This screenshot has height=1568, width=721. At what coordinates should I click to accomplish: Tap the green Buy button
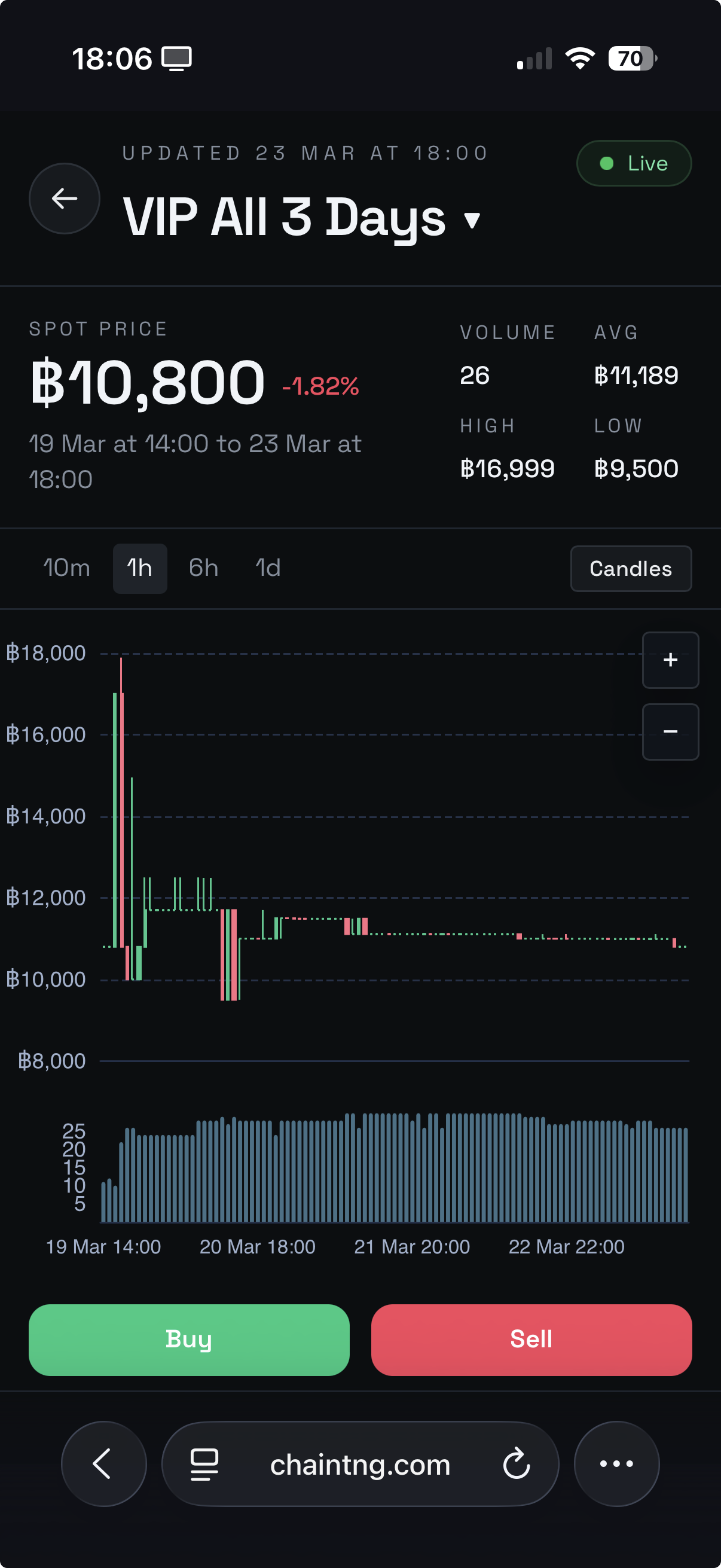(x=188, y=1339)
